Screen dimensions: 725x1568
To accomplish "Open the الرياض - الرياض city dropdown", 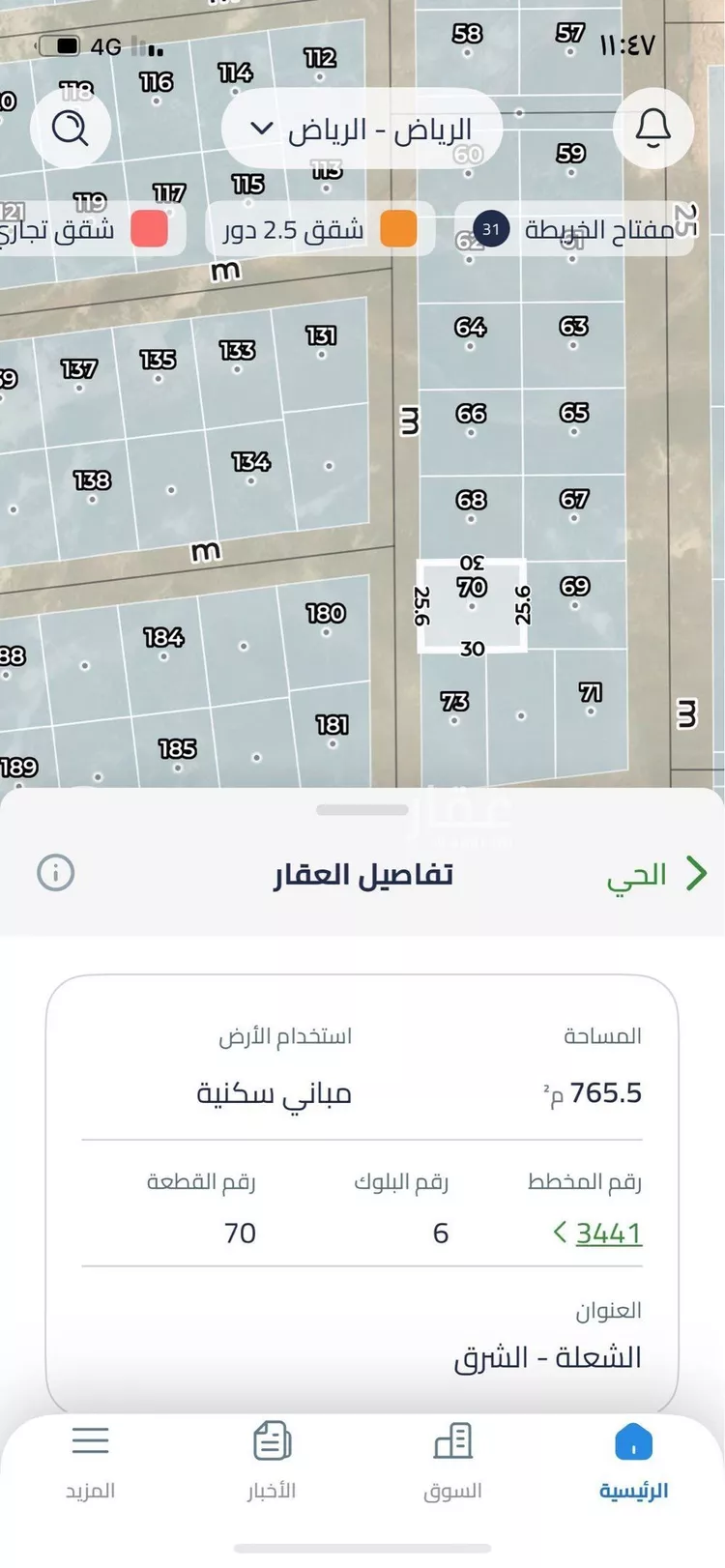I will (x=362, y=128).
